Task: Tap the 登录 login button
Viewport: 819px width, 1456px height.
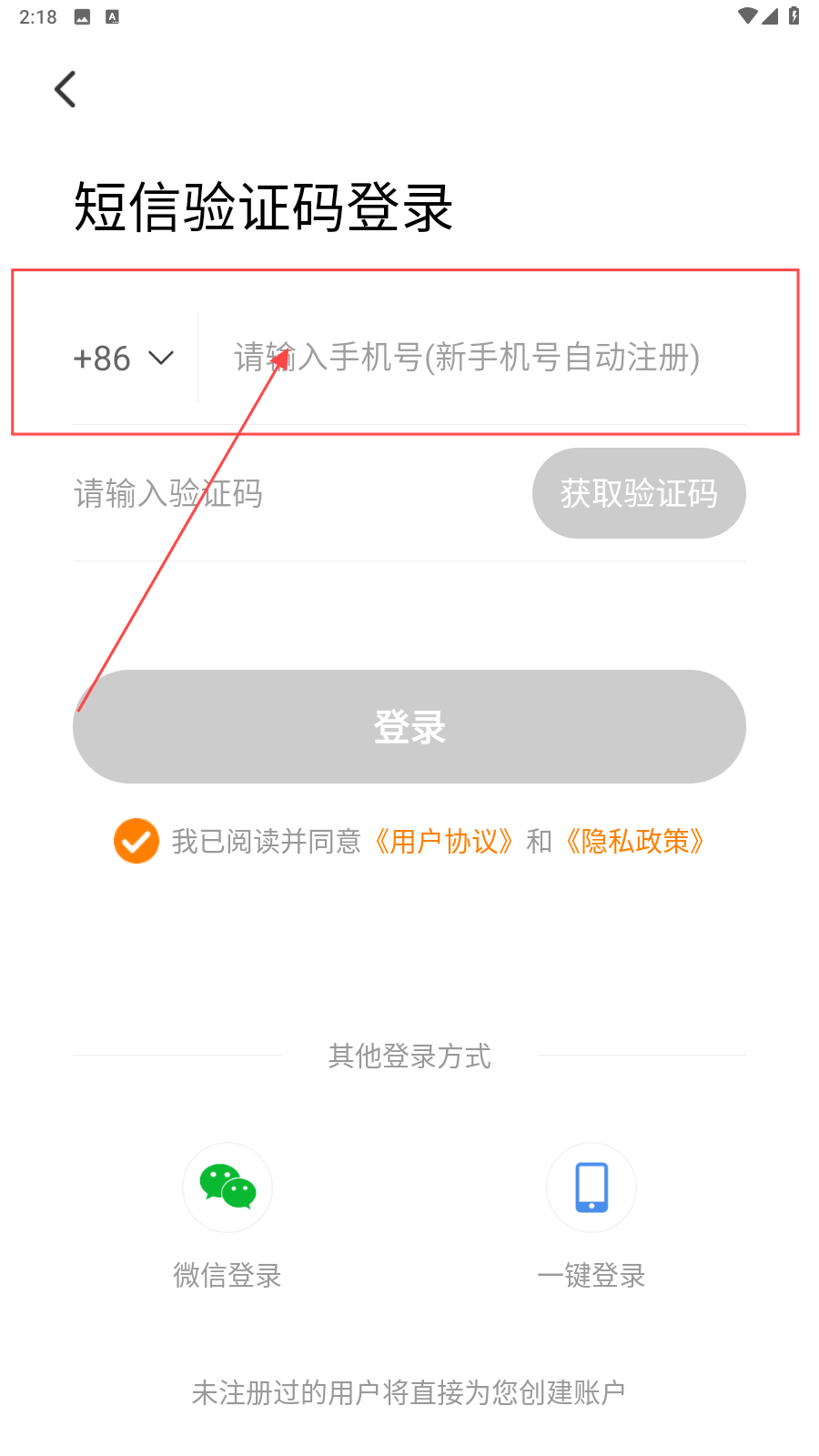Action: point(409,726)
